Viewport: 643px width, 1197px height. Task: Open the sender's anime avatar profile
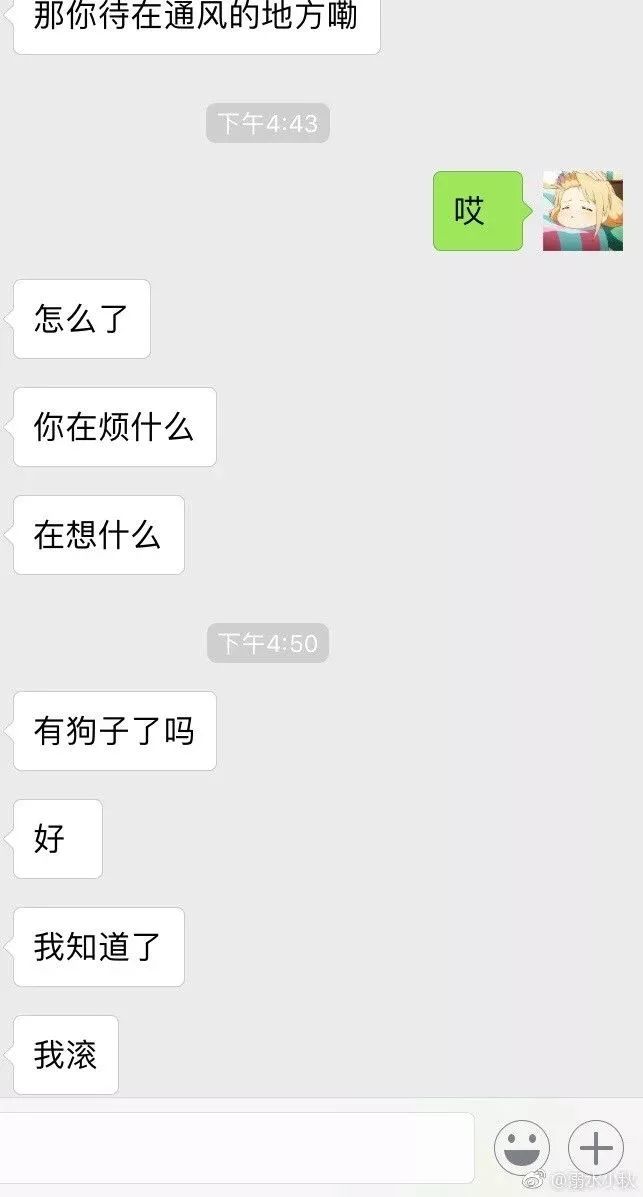point(583,211)
